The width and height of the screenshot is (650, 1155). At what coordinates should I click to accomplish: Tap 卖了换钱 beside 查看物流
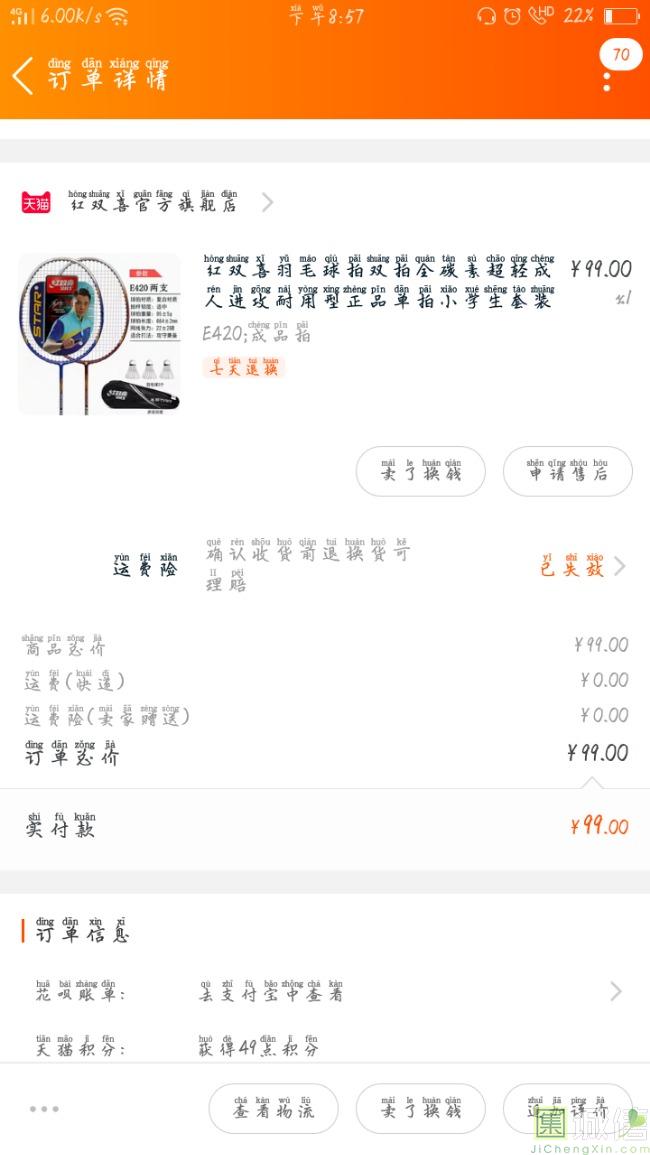[x=420, y=1109]
